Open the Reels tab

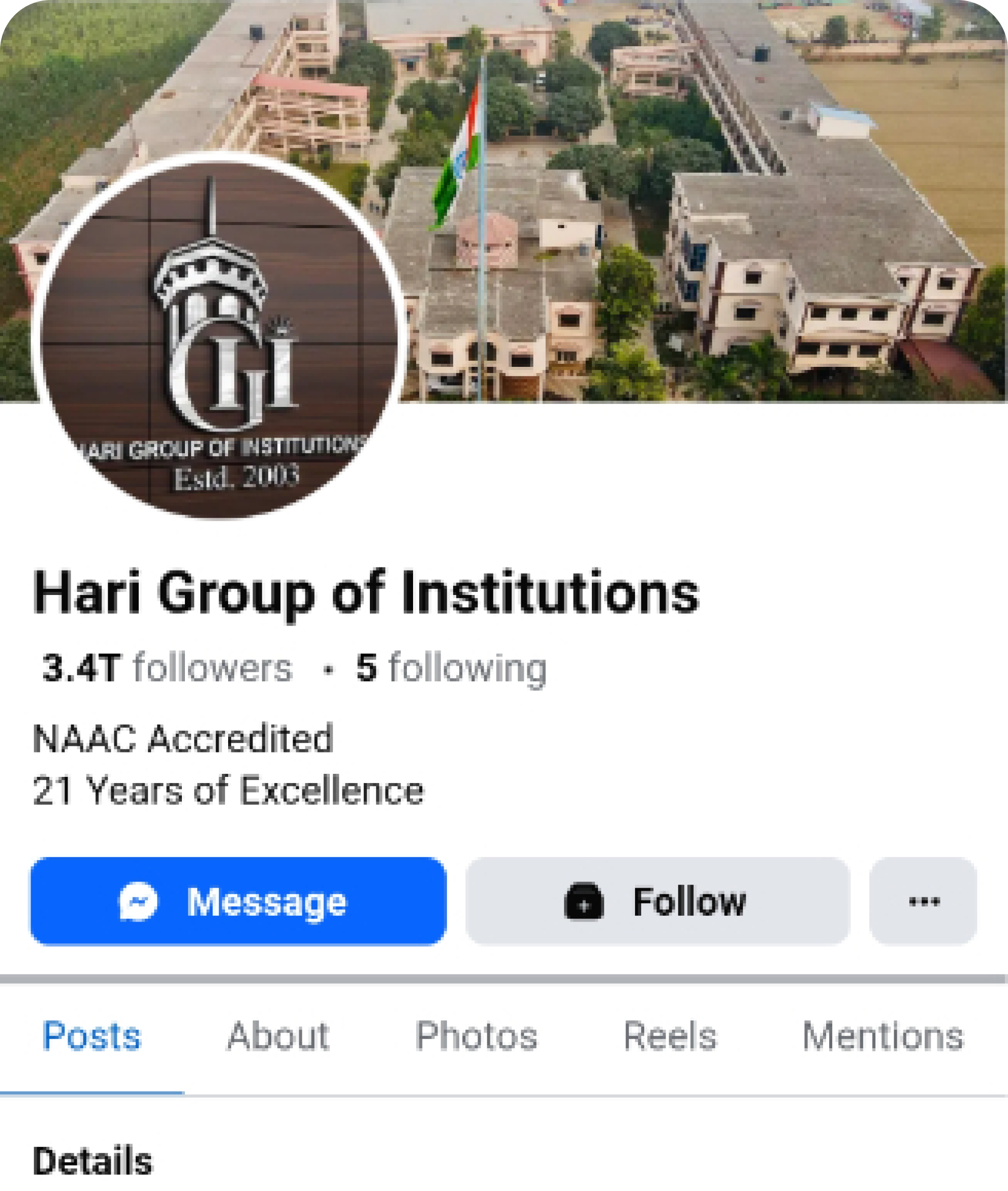point(670,1036)
